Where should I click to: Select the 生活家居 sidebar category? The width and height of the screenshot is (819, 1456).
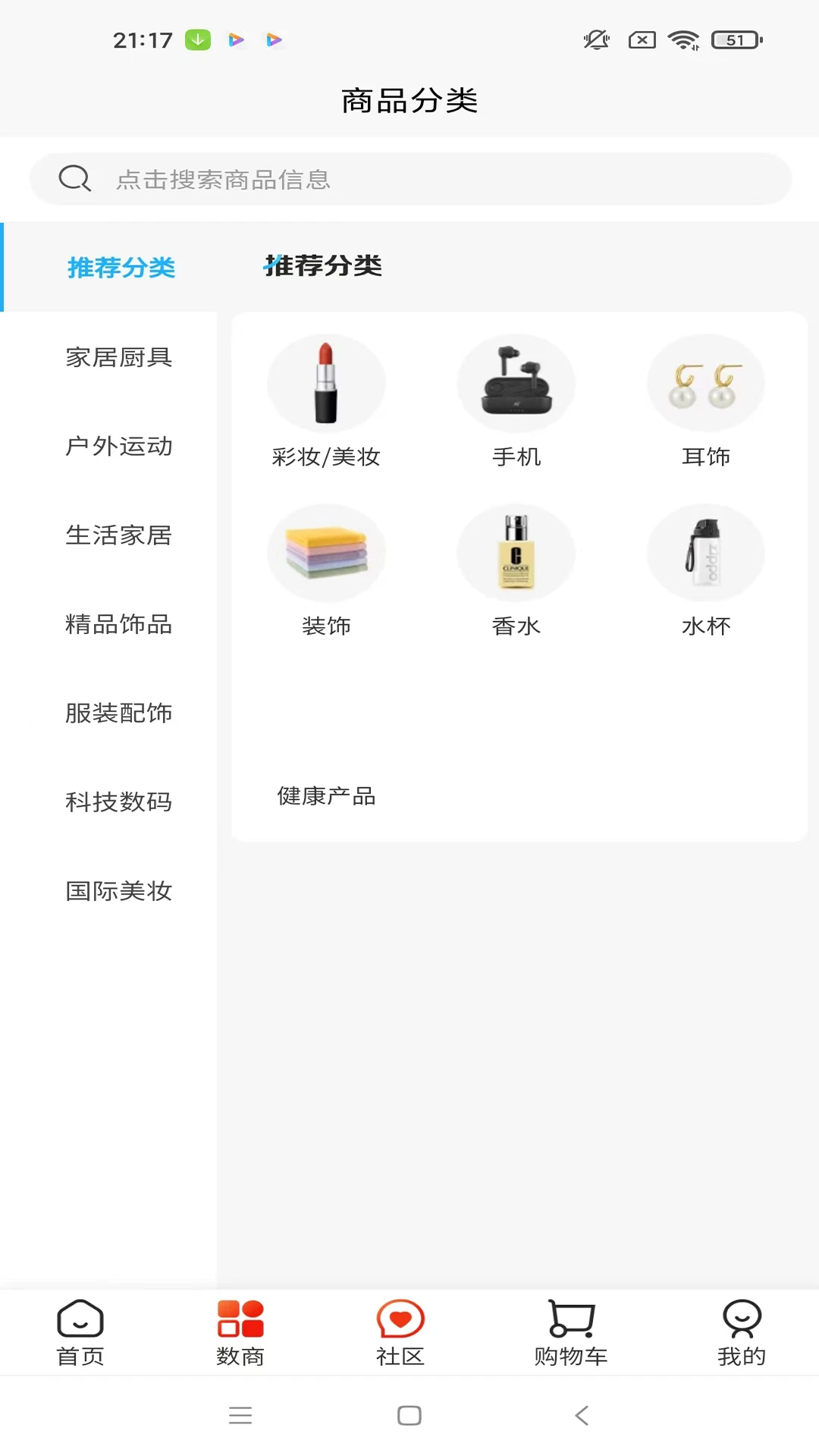(x=119, y=535)
